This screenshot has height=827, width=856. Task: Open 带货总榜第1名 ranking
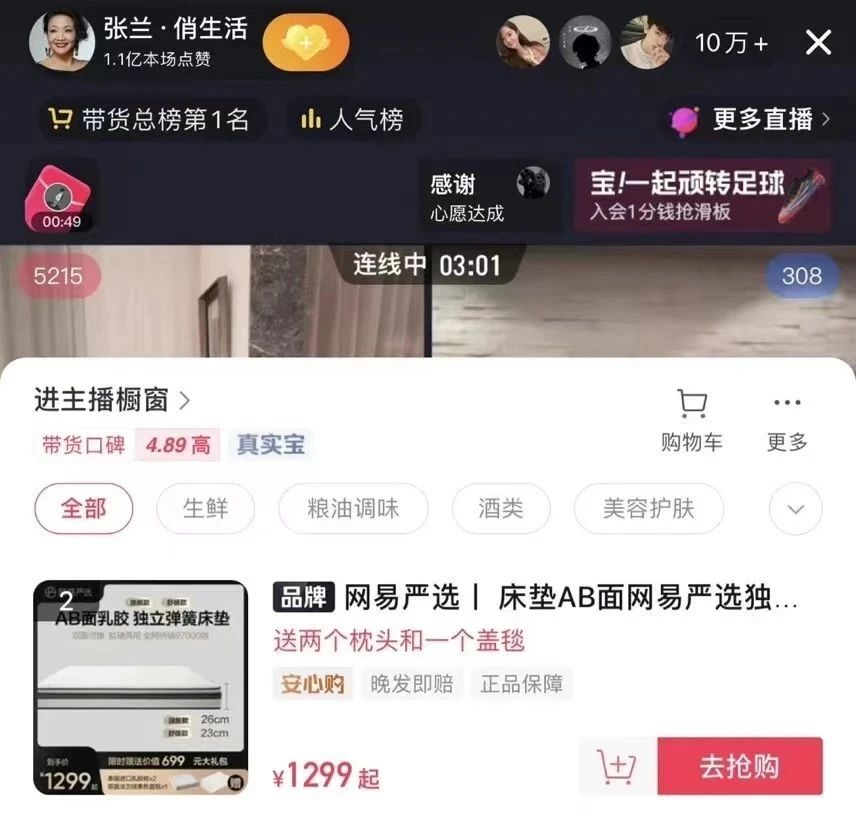pos(148,121)
